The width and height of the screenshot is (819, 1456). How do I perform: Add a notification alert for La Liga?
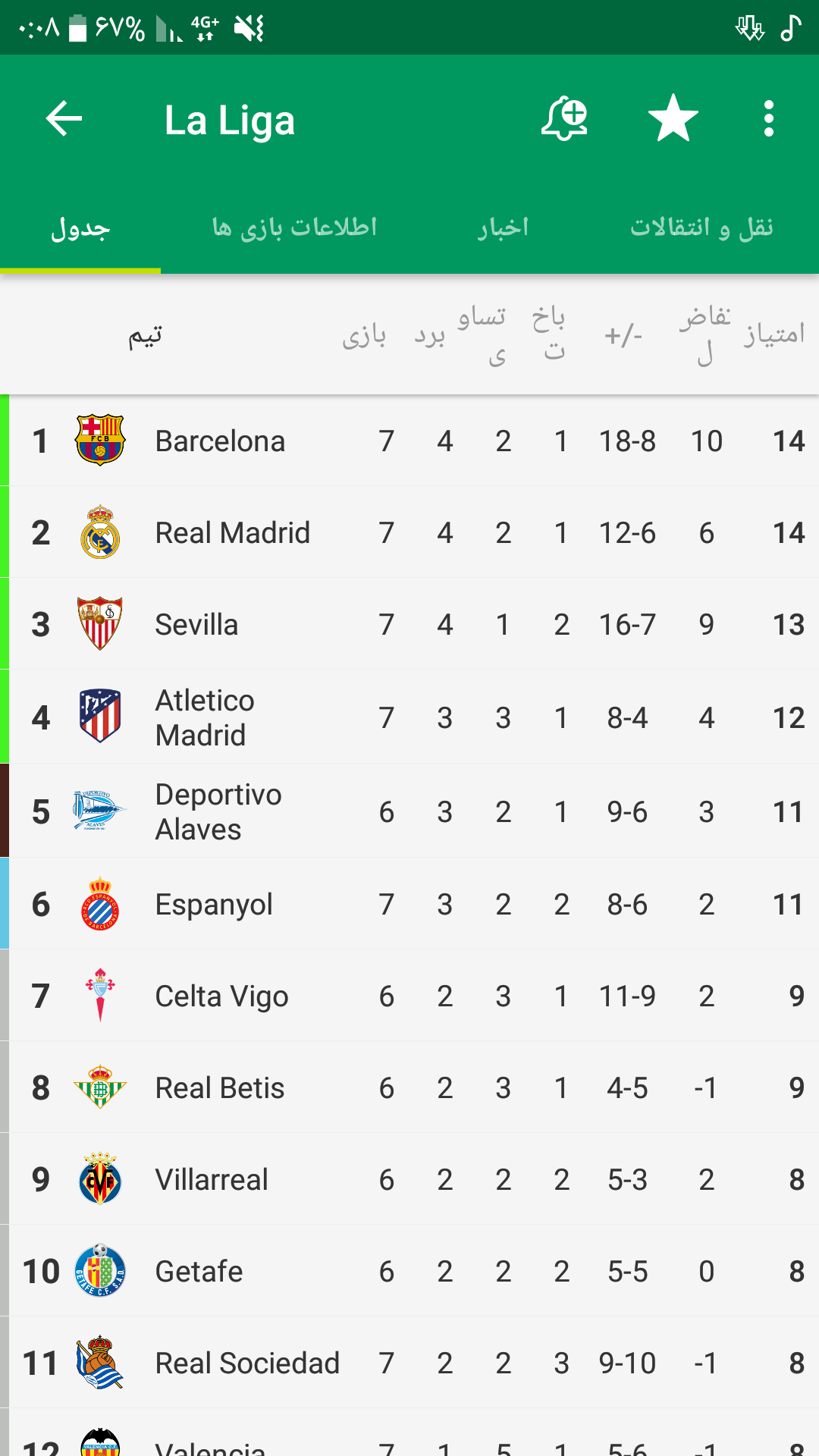pyautogui.click(x=565, y=119)
